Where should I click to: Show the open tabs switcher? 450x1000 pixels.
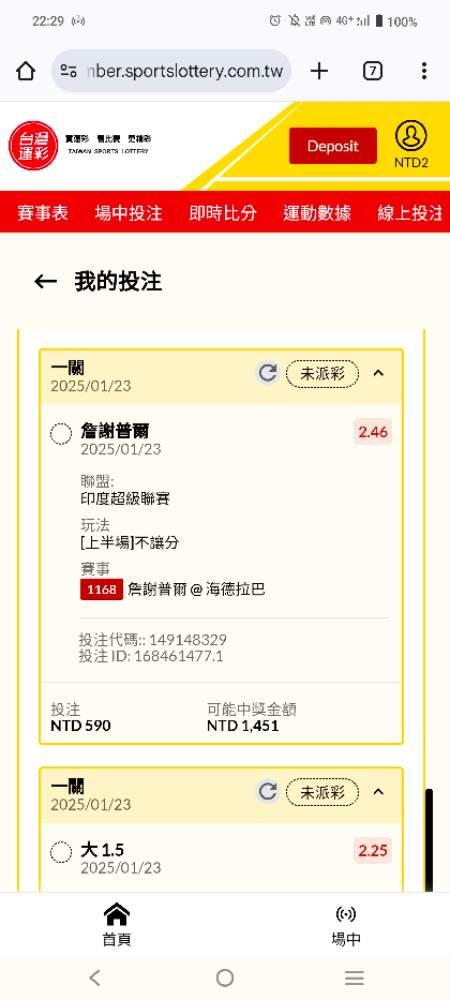point(372,71)
